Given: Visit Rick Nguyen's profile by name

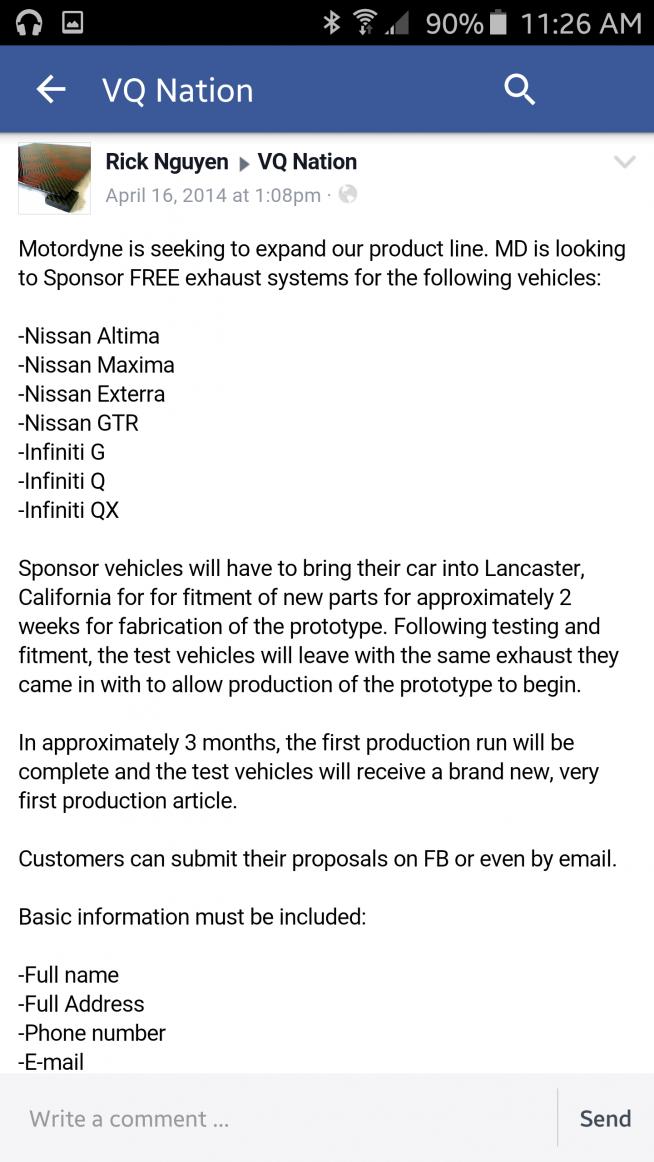Looking at the screenshot, I should tap(166, 162).
